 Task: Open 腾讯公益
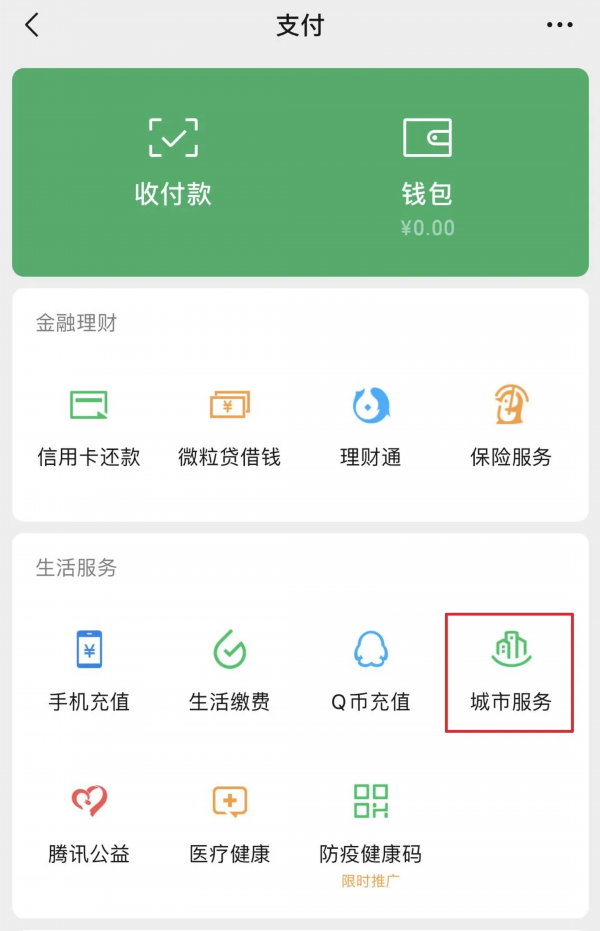click(x=89, y=824)
